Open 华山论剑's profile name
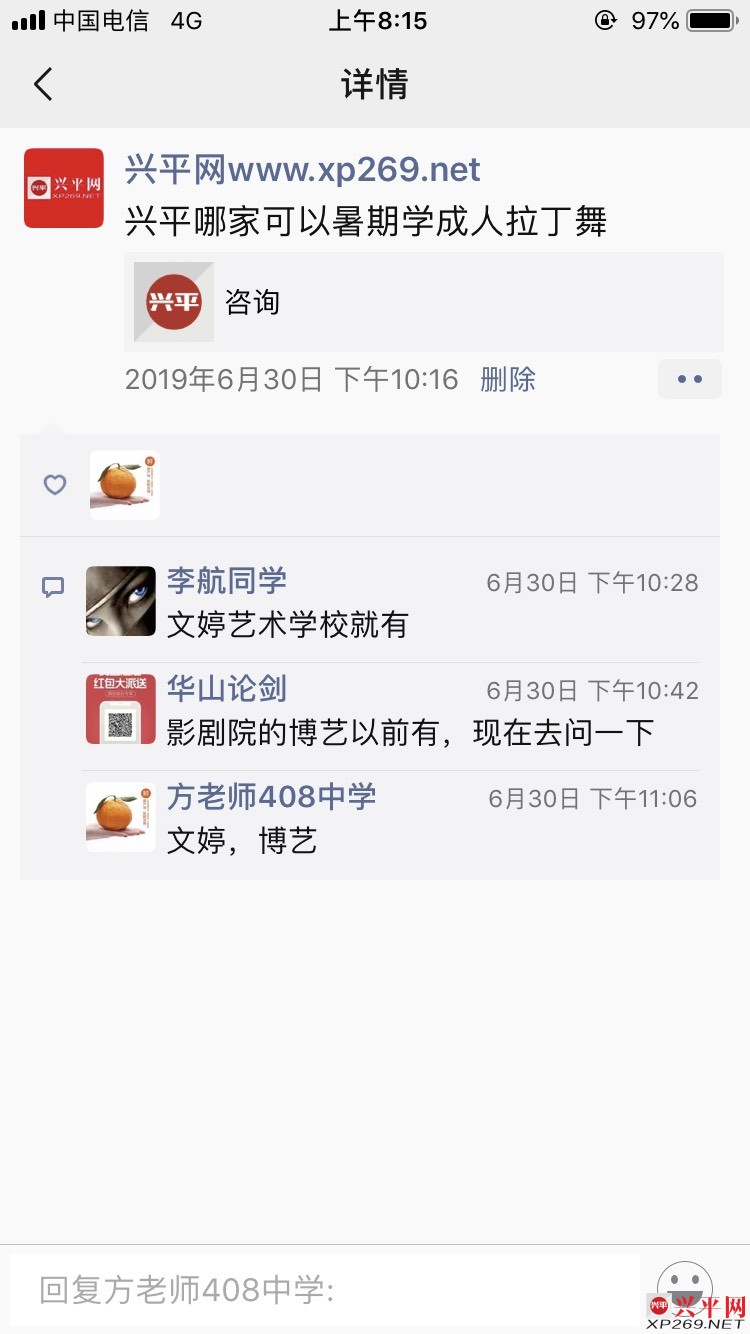750x1334 pixels. click(x=227, y=689)
